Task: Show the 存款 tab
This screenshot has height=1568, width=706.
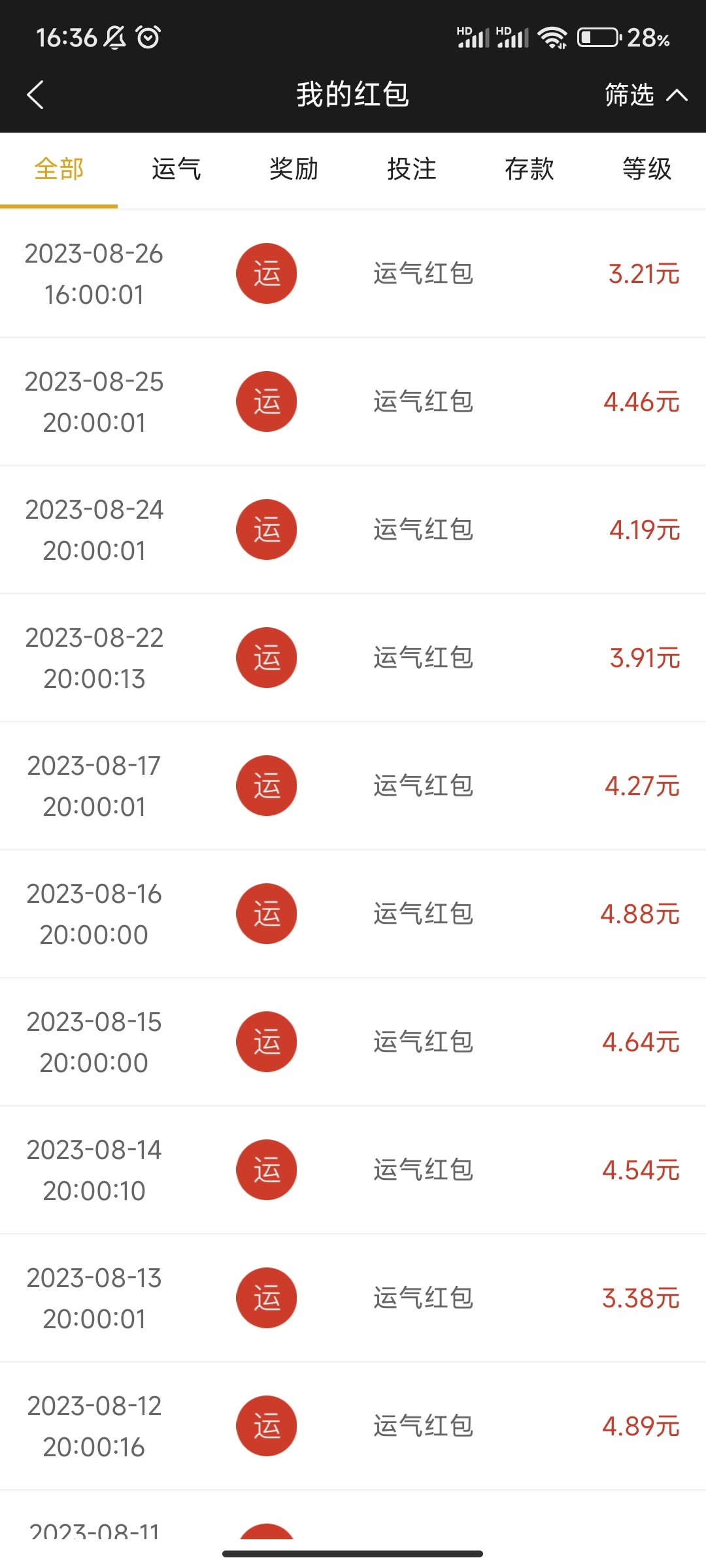Action: click(x=529, y=169)
